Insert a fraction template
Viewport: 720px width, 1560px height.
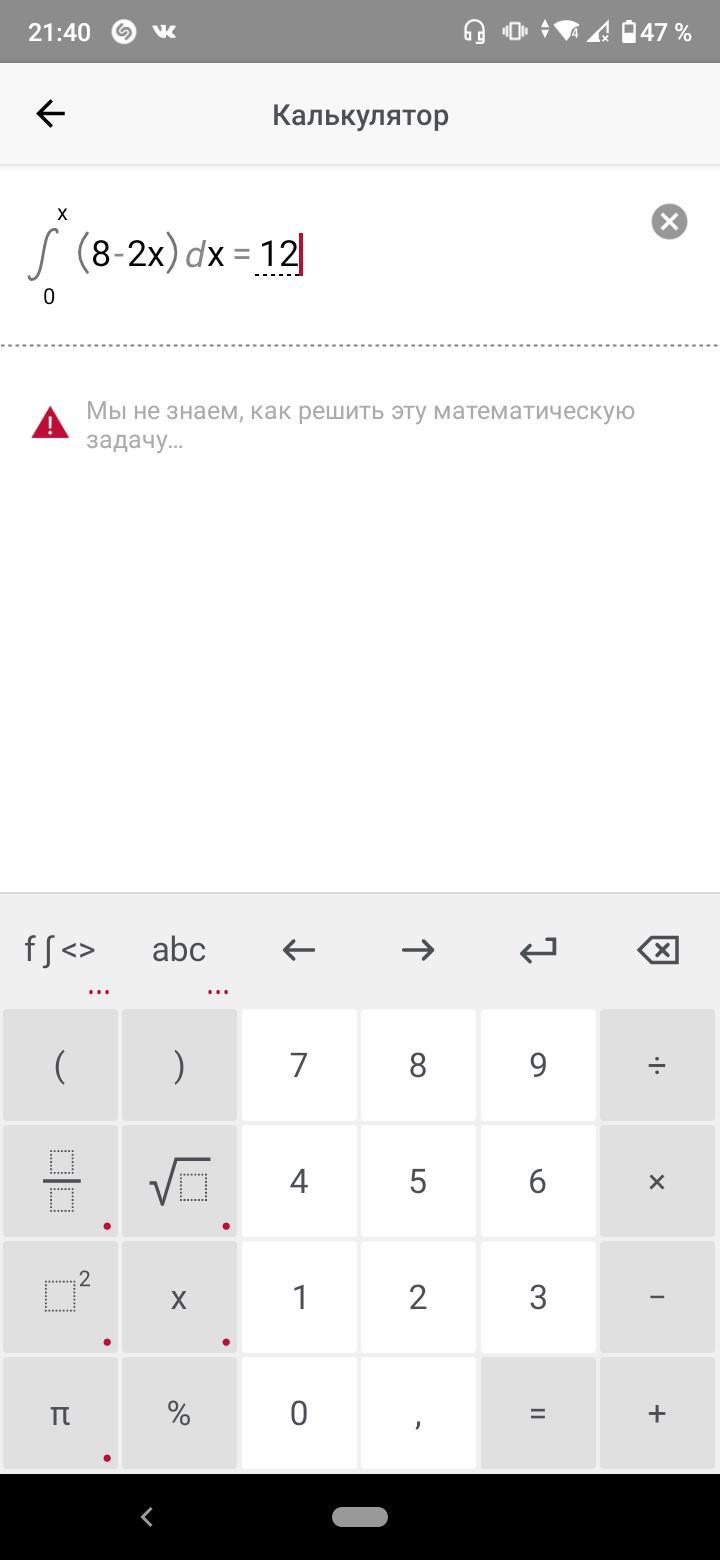tap(60, 1181)
